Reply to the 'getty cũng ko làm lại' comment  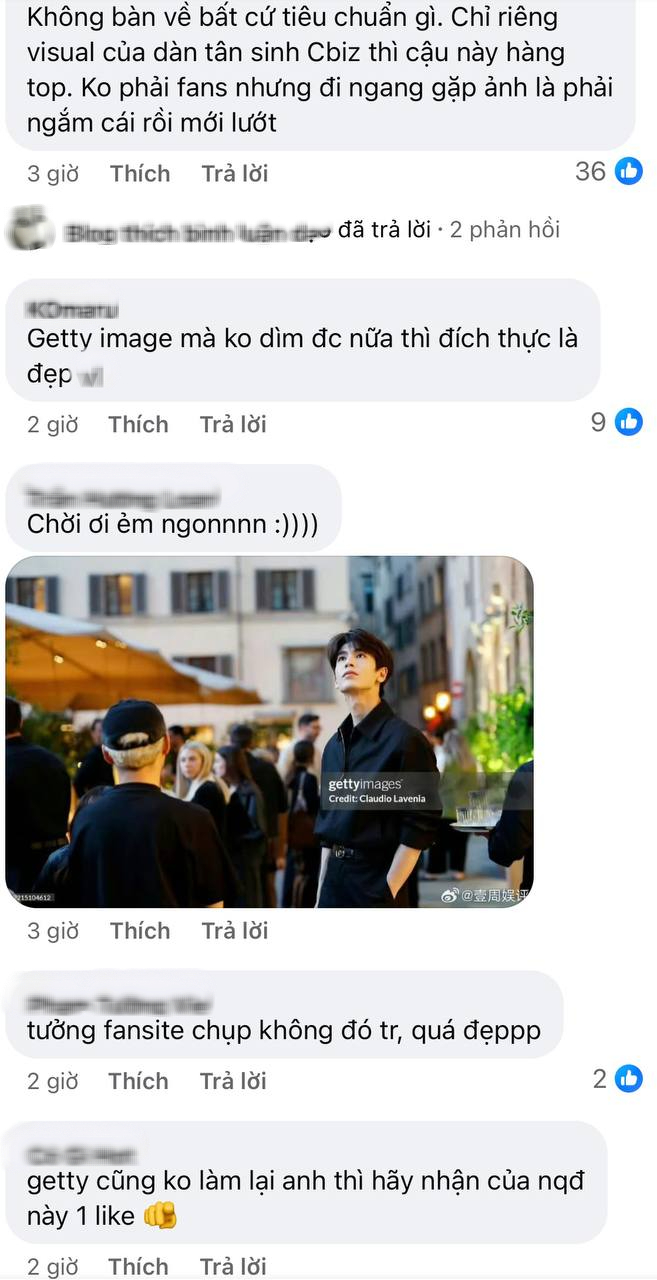tap(233, 1266)
